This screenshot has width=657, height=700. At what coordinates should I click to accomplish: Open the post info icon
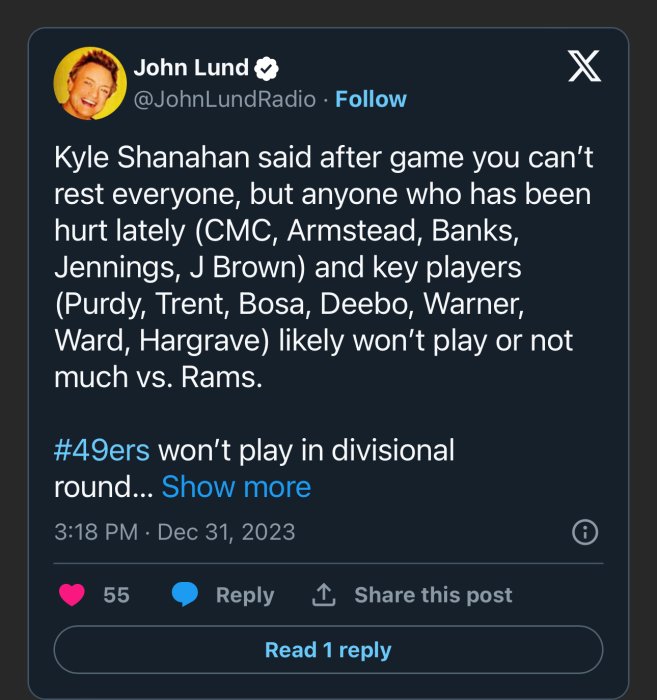(x=584, y=532)
